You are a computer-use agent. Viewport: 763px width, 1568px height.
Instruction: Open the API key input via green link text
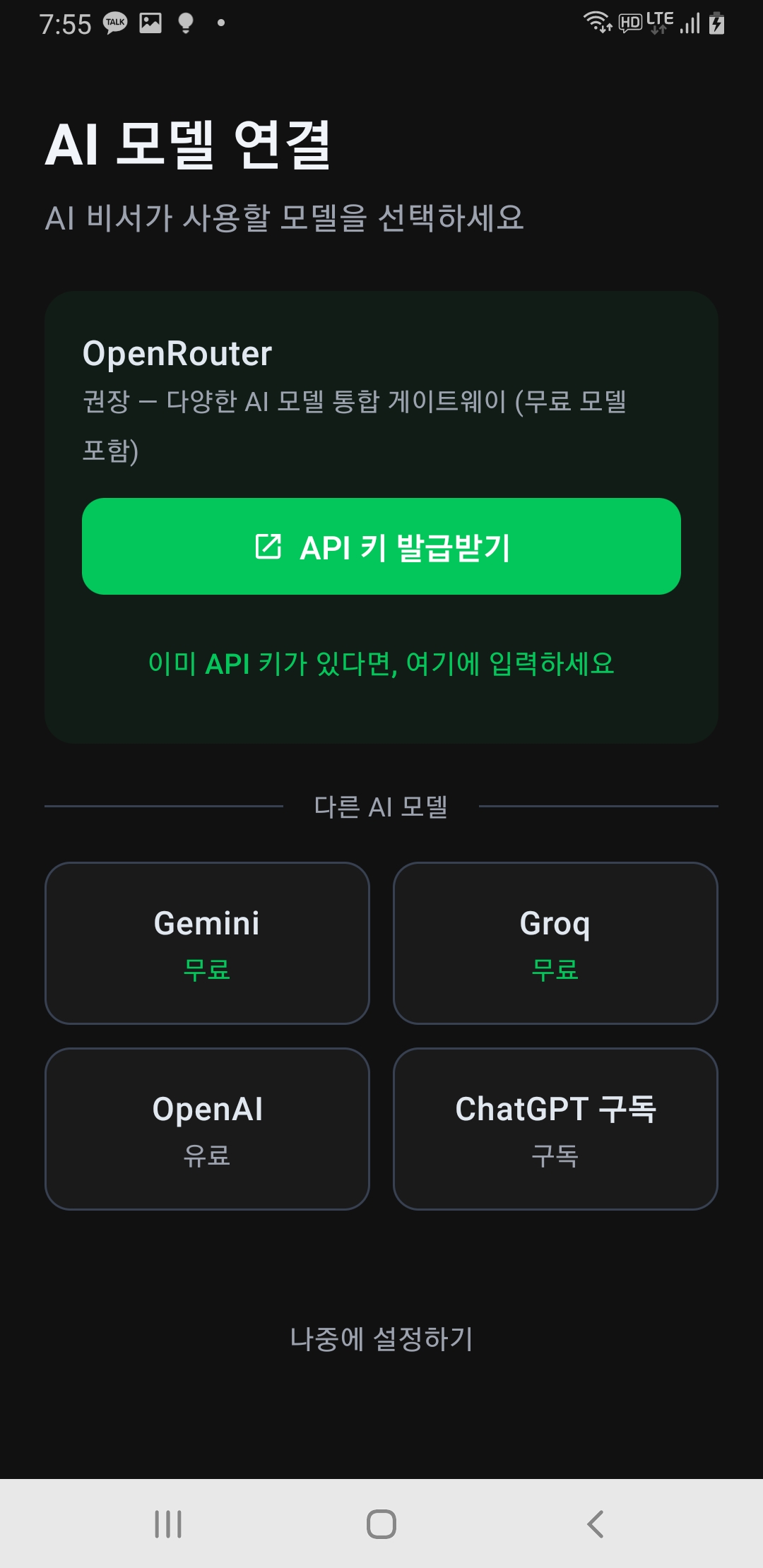tap(381, 664)
